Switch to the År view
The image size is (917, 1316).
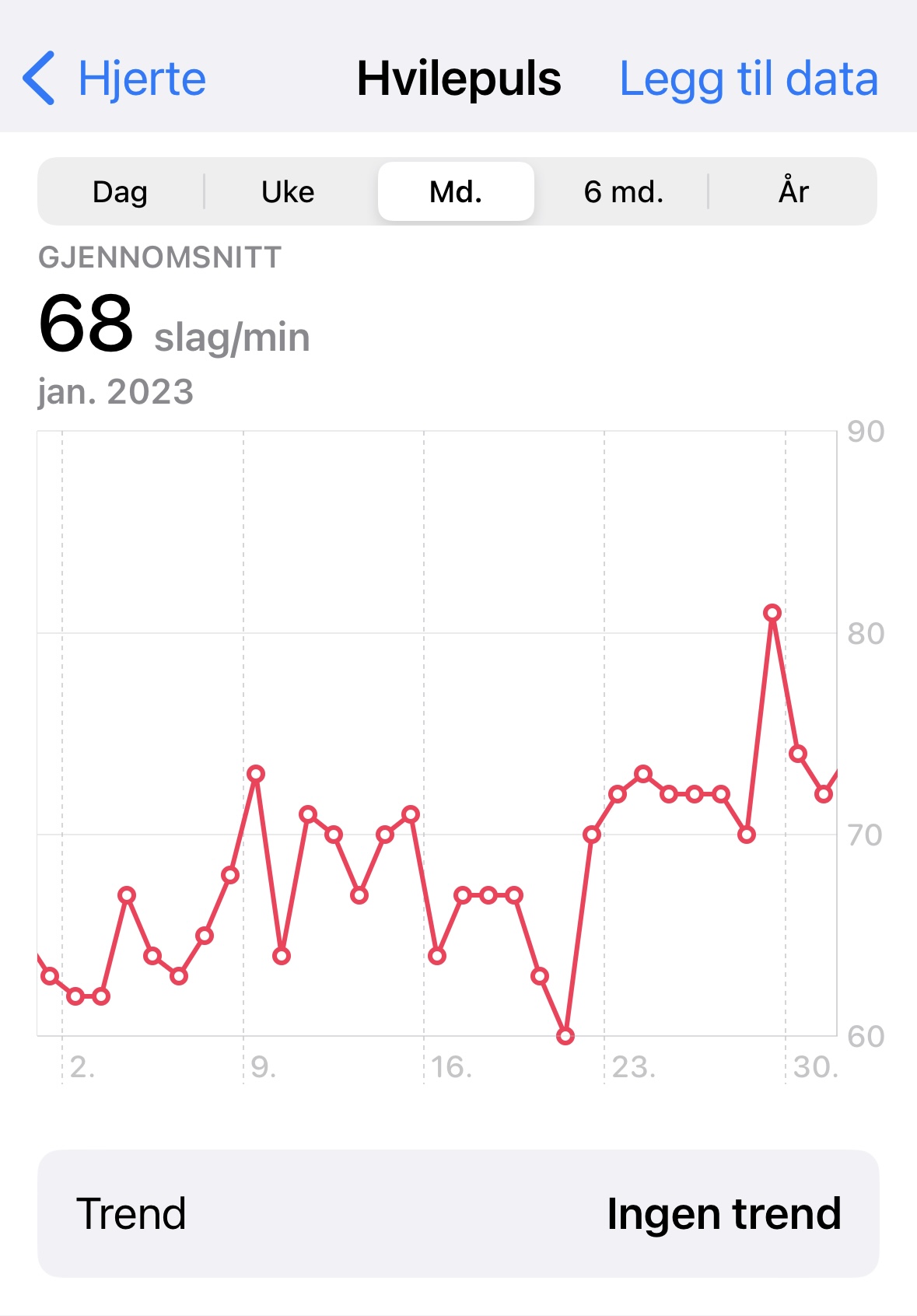793,191
